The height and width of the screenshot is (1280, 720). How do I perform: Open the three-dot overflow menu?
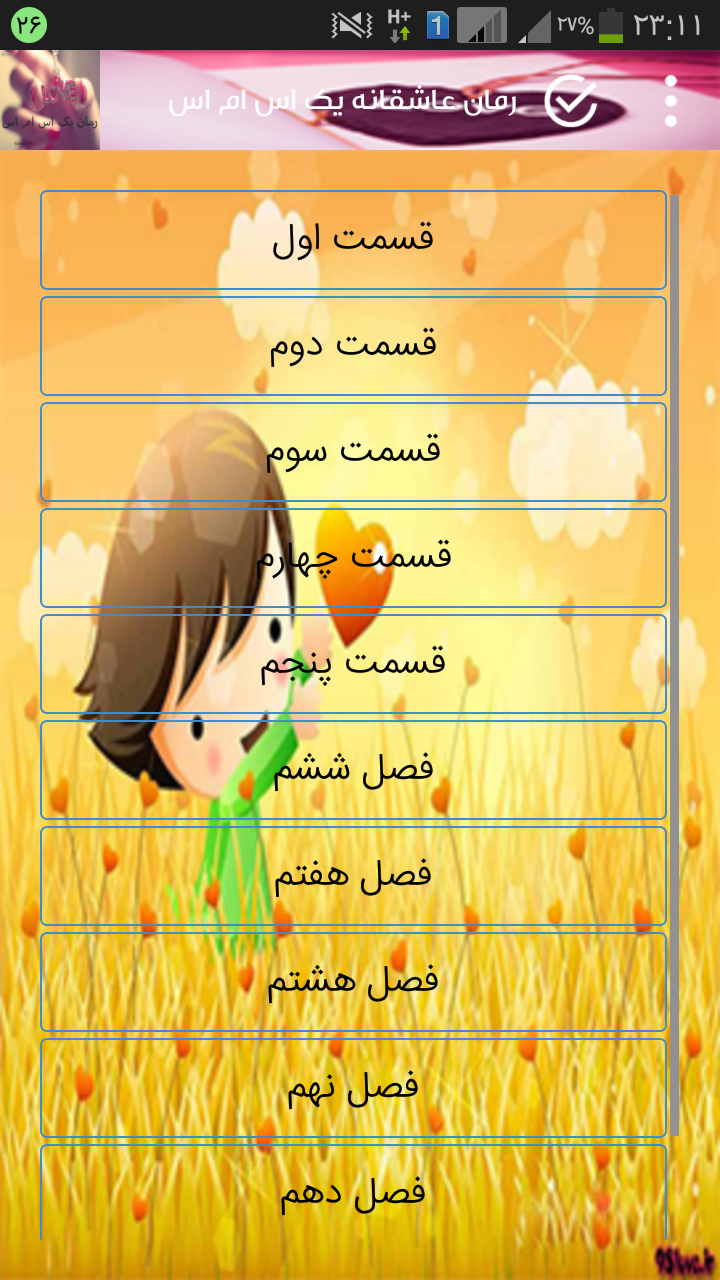tap(670, 100)
